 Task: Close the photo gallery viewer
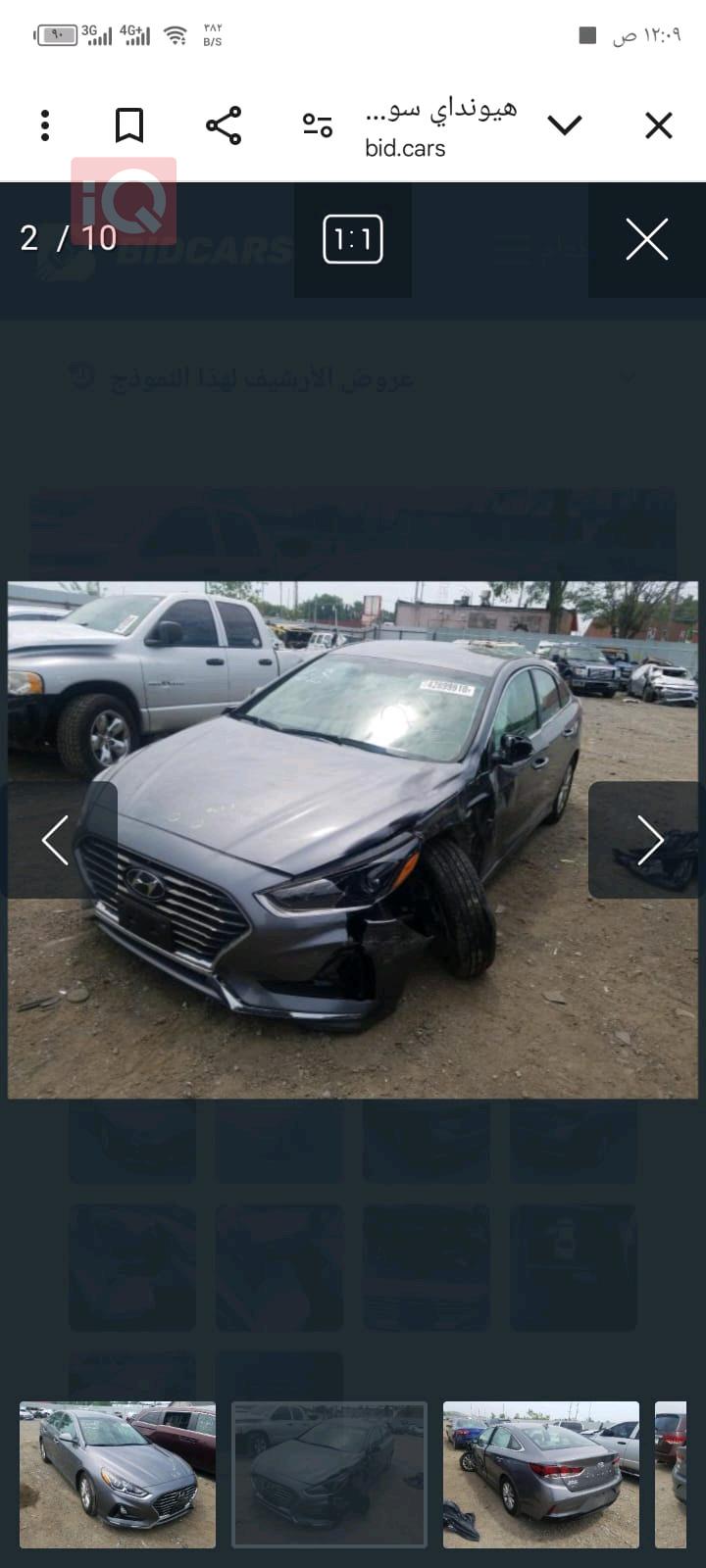click(647, 240)
